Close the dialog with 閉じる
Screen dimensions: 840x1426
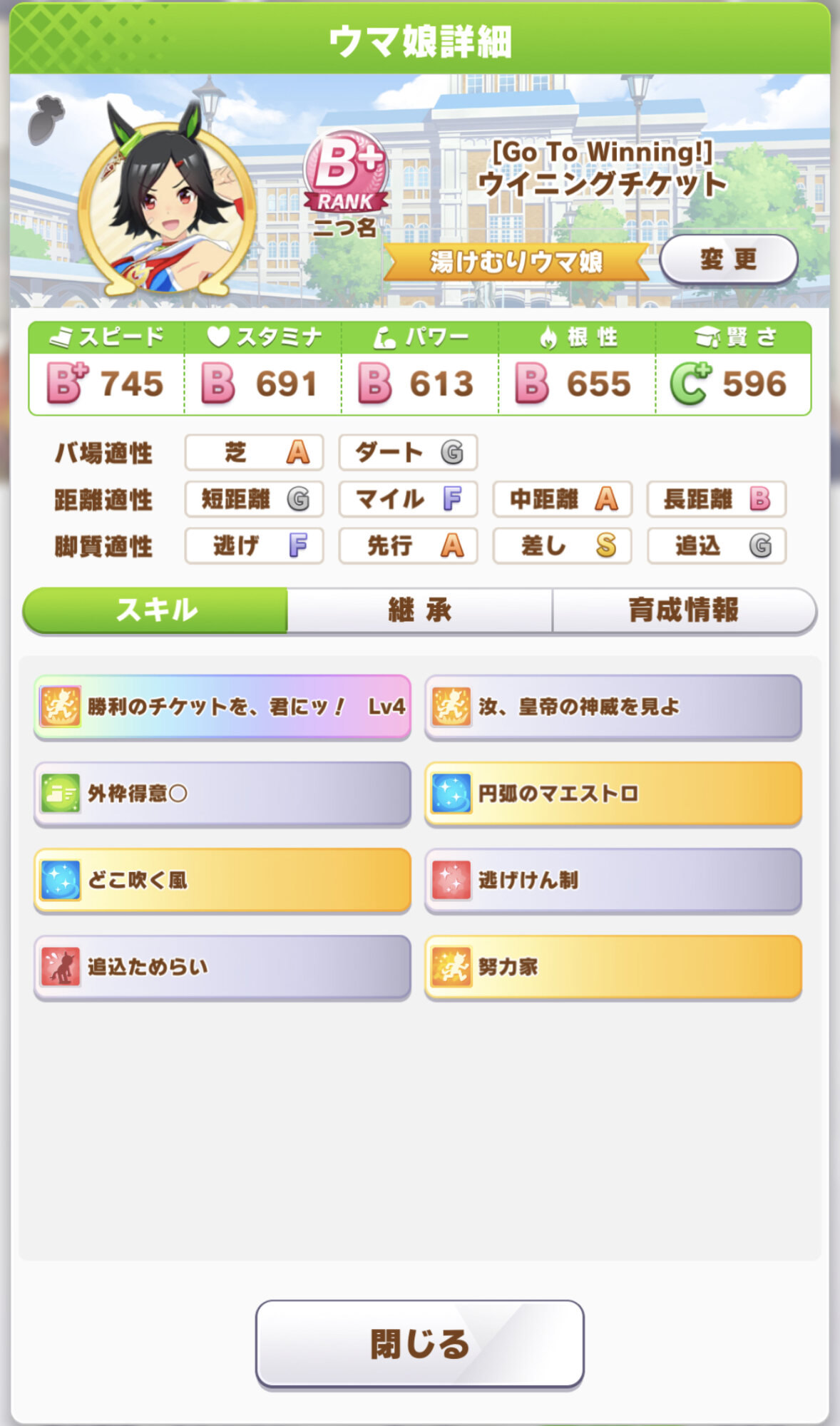(419, 1344)
